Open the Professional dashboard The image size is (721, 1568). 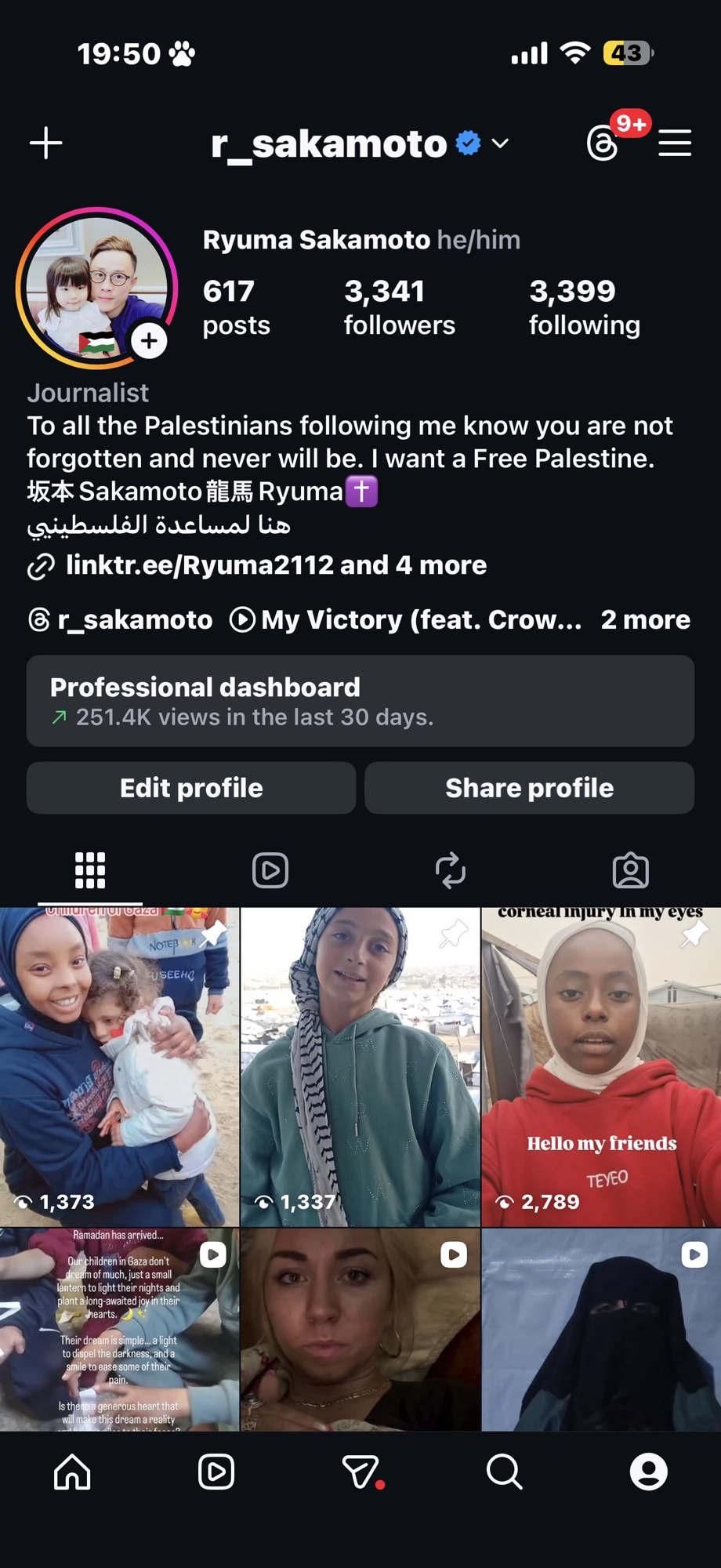click(x=360, y=701)
